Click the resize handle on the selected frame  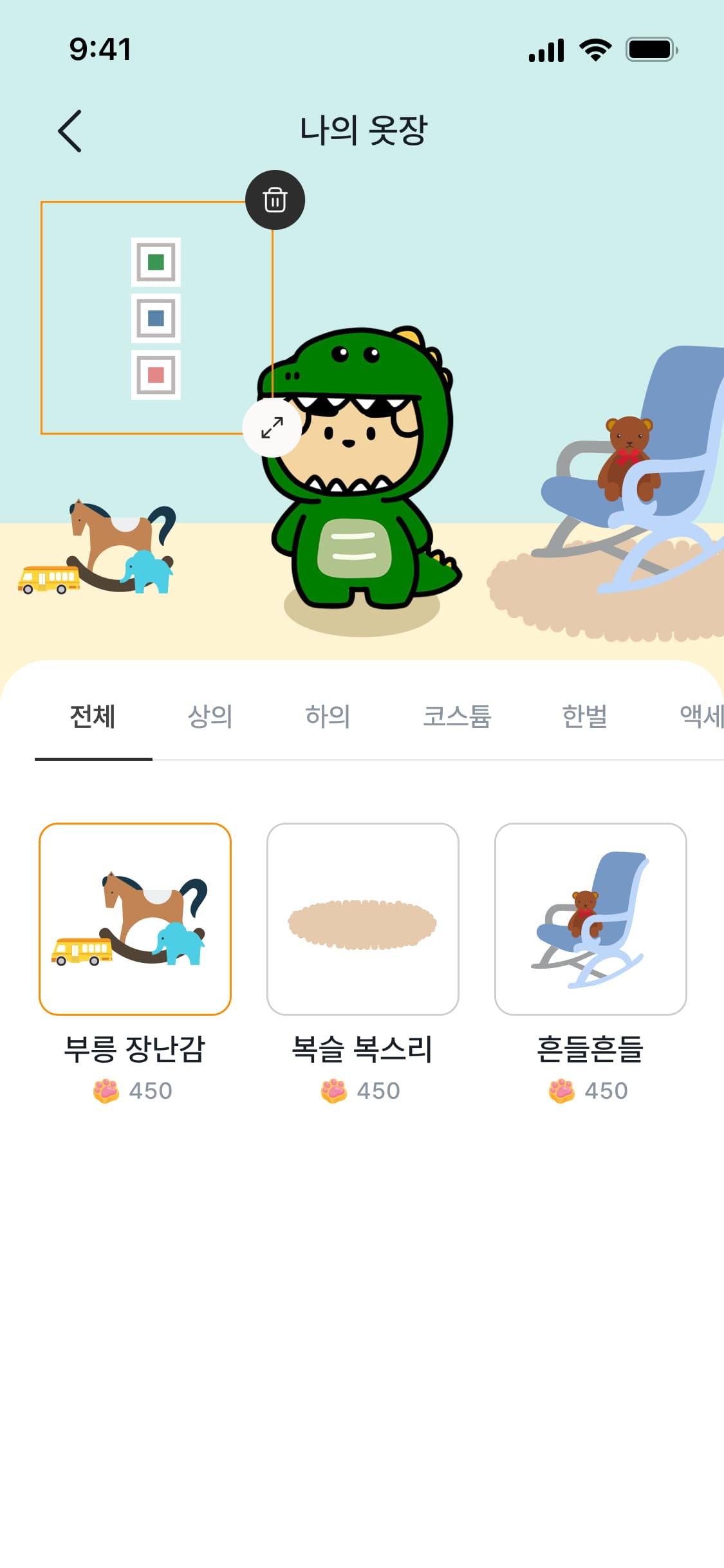pos(272,427)
